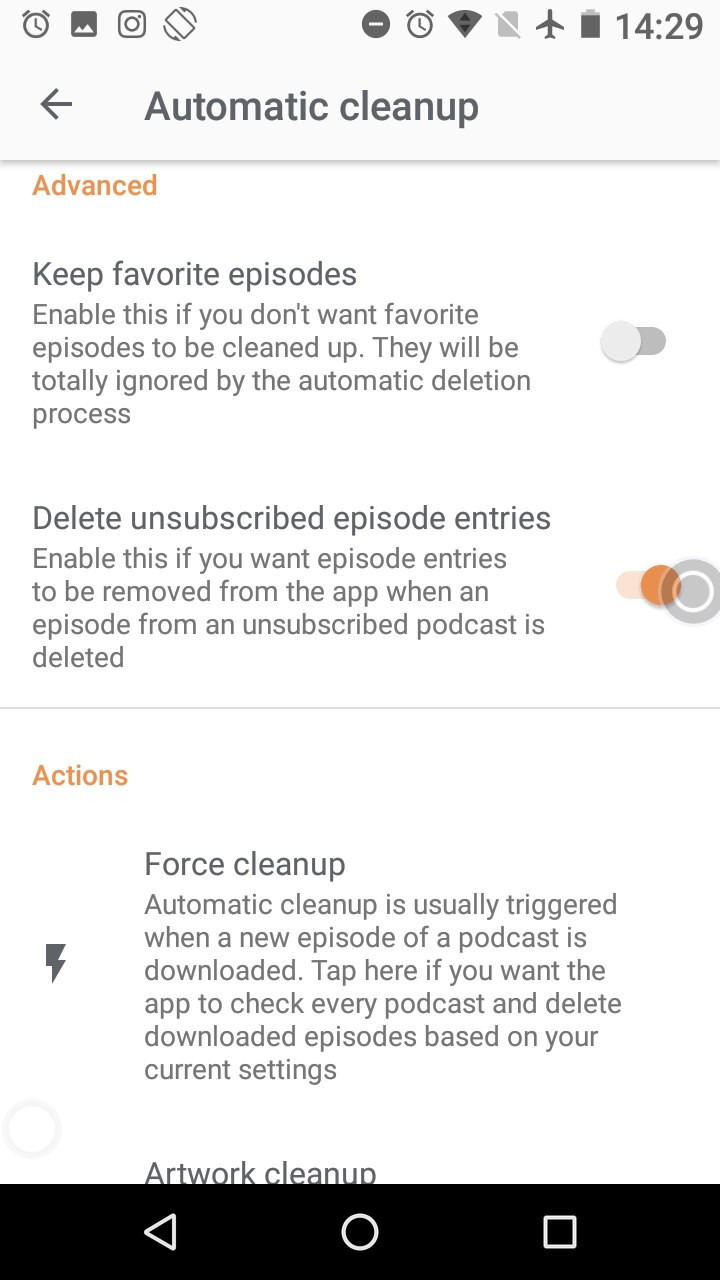Go back from Automatic cleanup

pos(56,104)
